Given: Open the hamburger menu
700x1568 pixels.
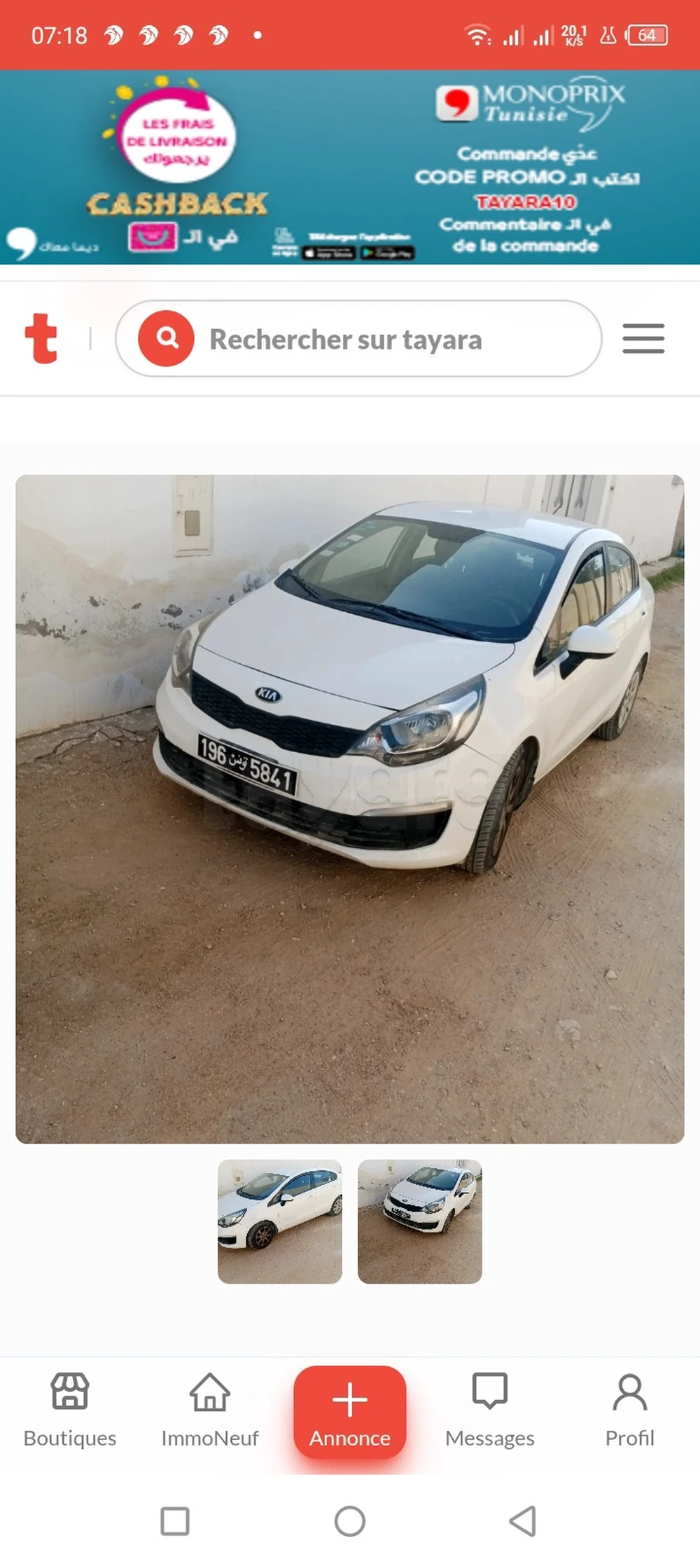Looking at the screenshot, I should pyautogui.click(x=643, y=339).
